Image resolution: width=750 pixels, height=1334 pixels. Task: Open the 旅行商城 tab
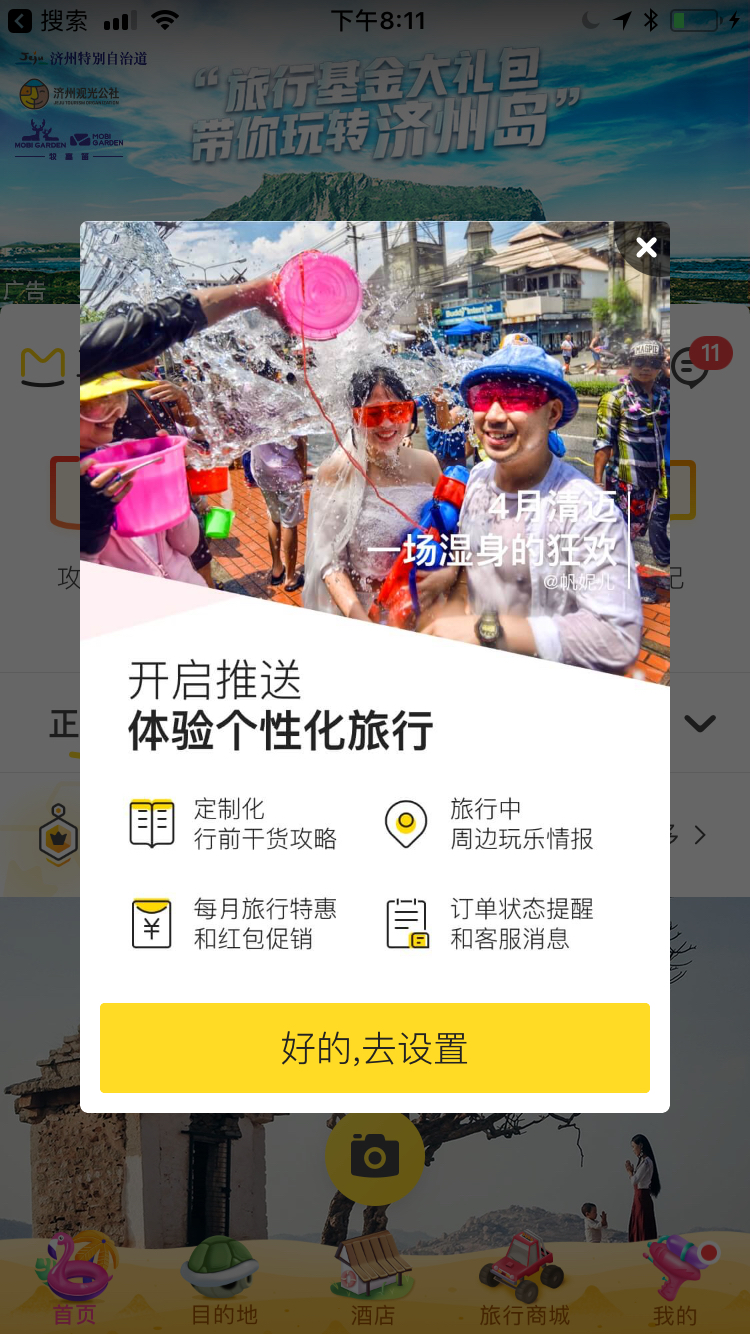(524, 1280)
